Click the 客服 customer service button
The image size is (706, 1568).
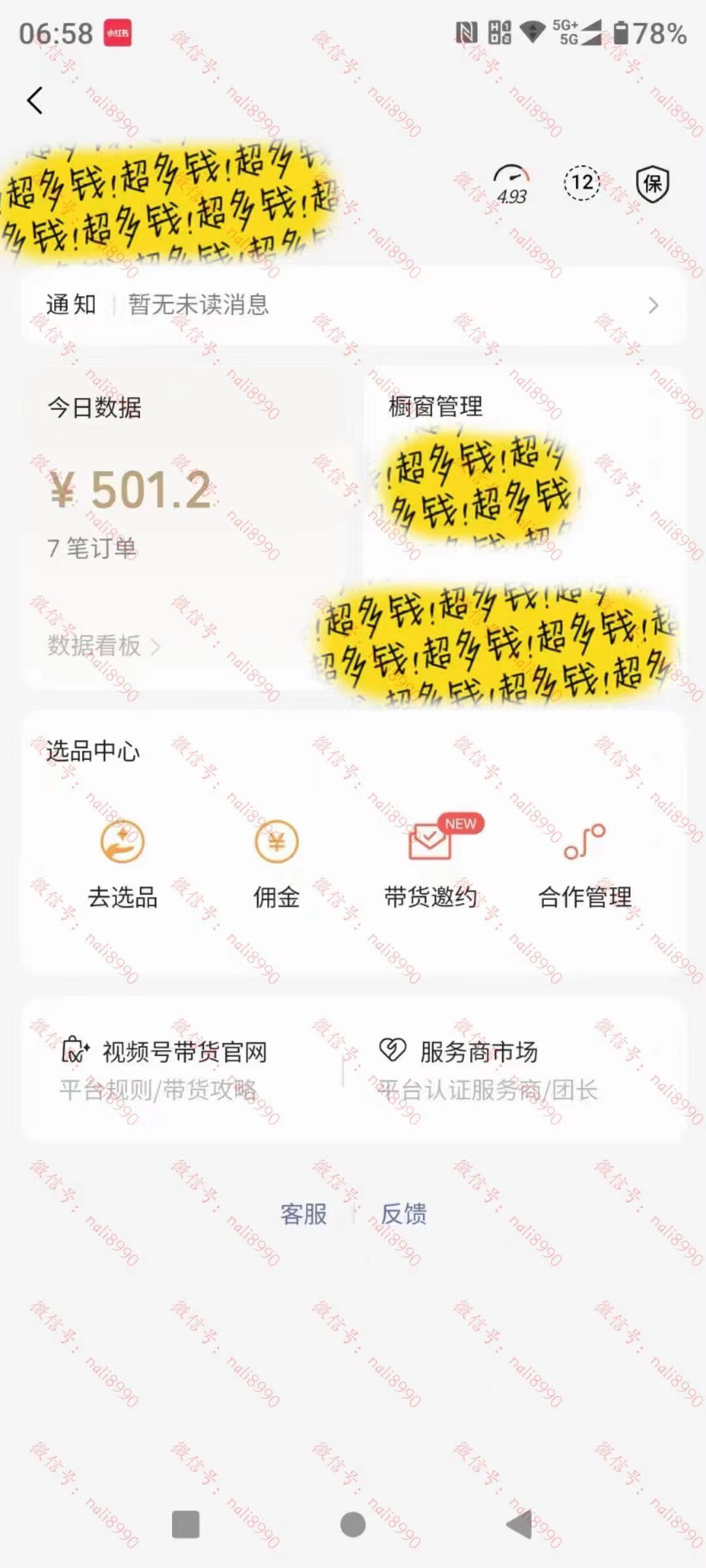click(305, 1213)
